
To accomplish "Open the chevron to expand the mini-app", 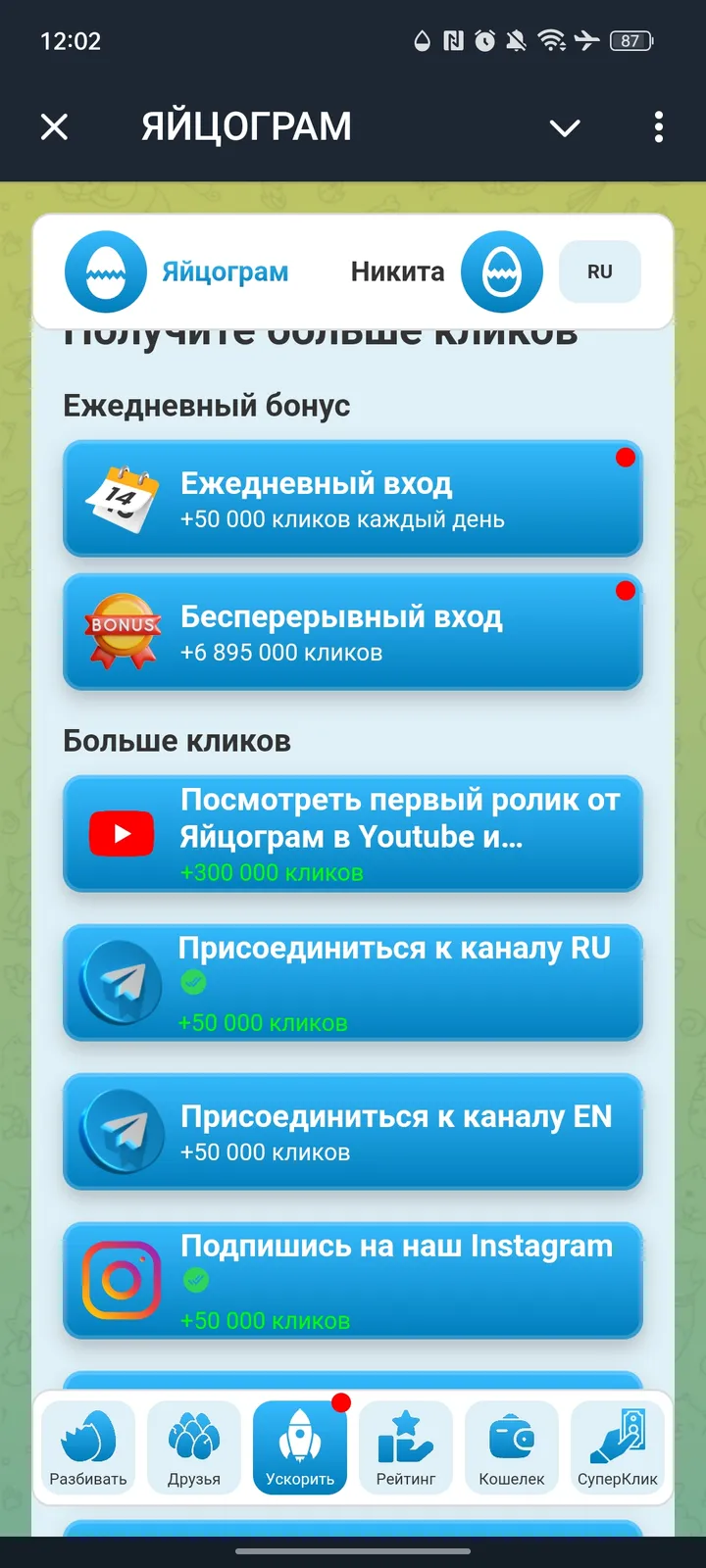I will pos(565,127).
